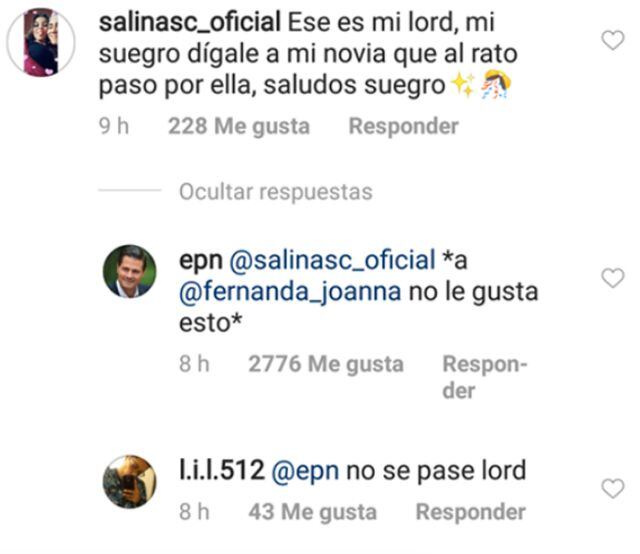Reply to l.i.l.512's comment
Image resolution: width=640 pixels, height=554 pixels.
coord(470,513)
